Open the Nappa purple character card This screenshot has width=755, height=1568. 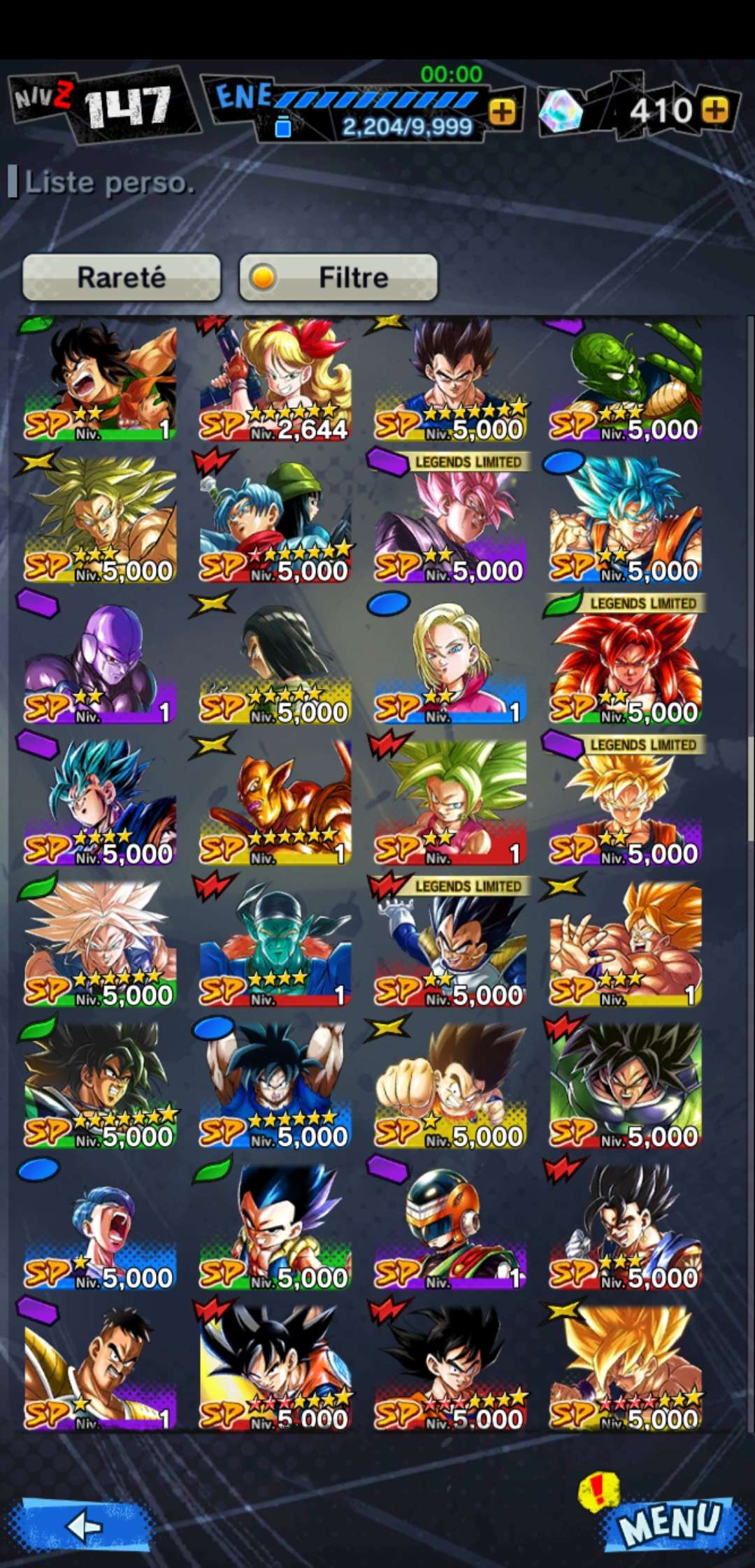pos(100,1370)
